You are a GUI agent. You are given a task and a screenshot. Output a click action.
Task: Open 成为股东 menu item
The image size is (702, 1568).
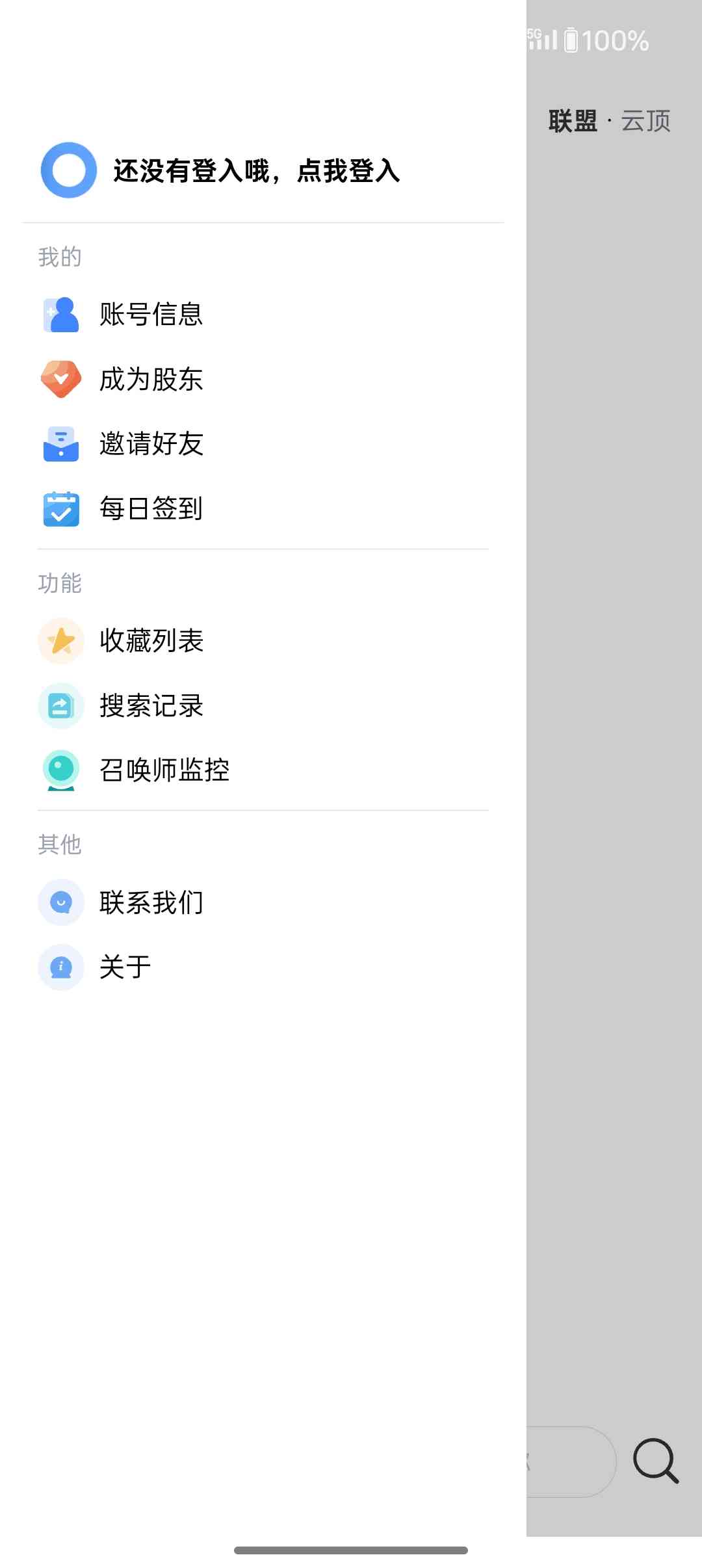pos(151,380)
